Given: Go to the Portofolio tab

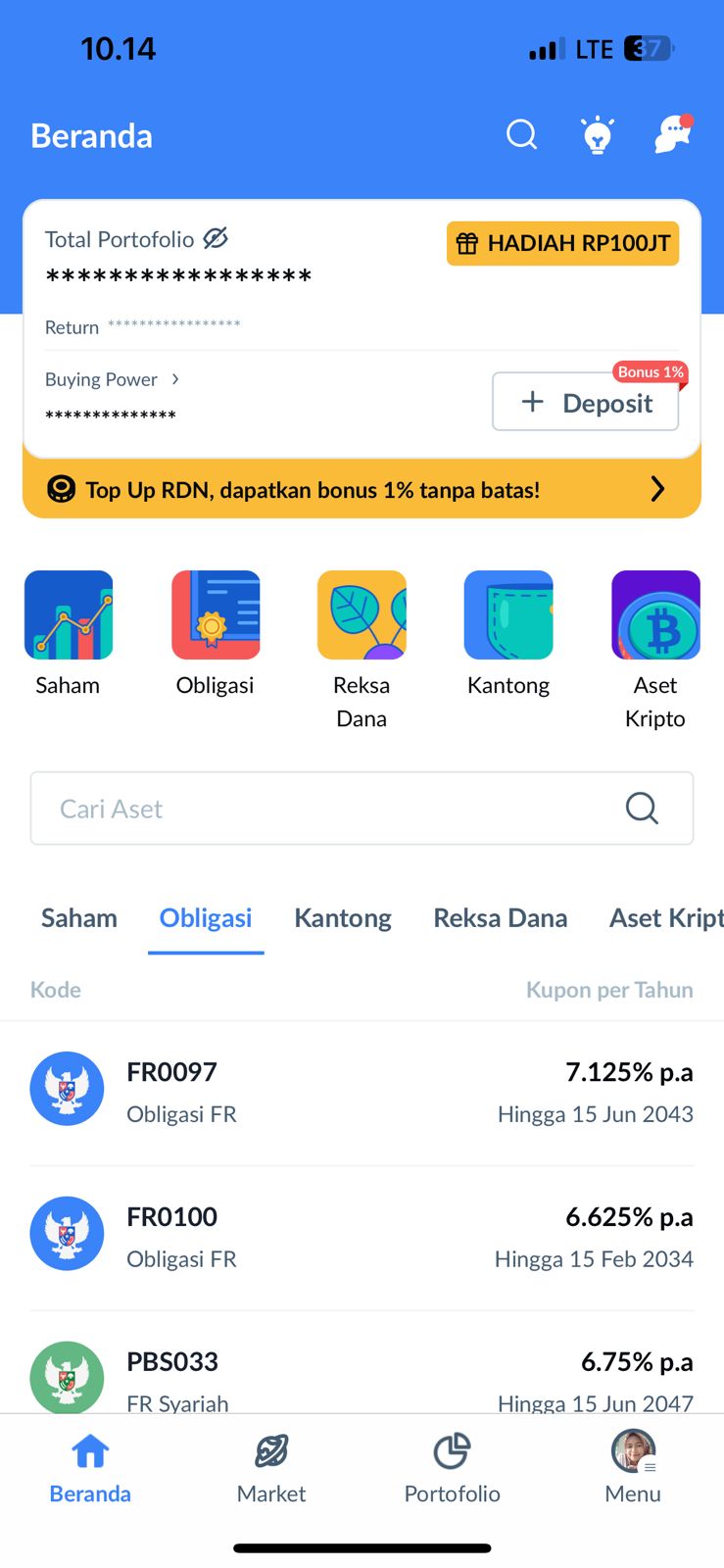Looking at the screenshot, I should click(x=452, y=1467).
